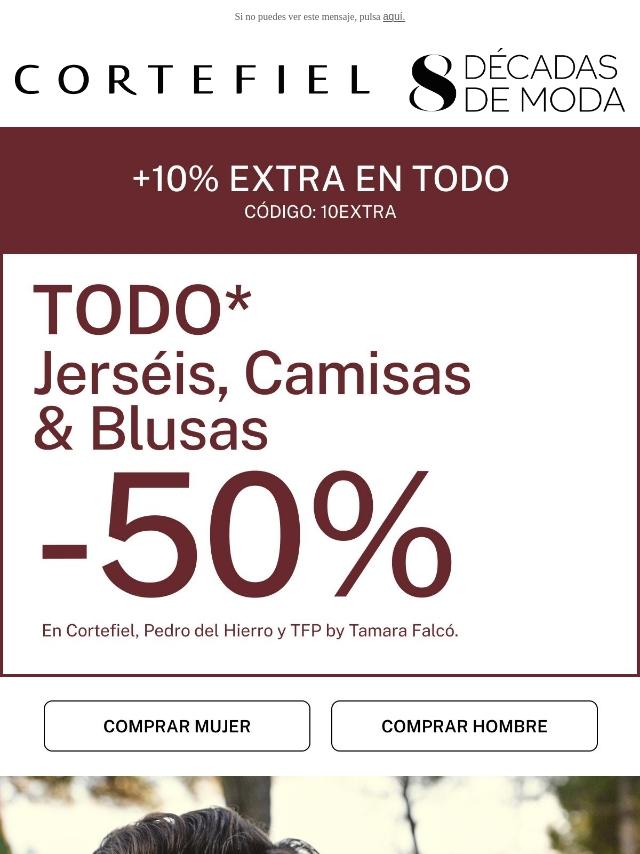
Task: Open the +10% extra en todo banner
Action: [320, 190]
